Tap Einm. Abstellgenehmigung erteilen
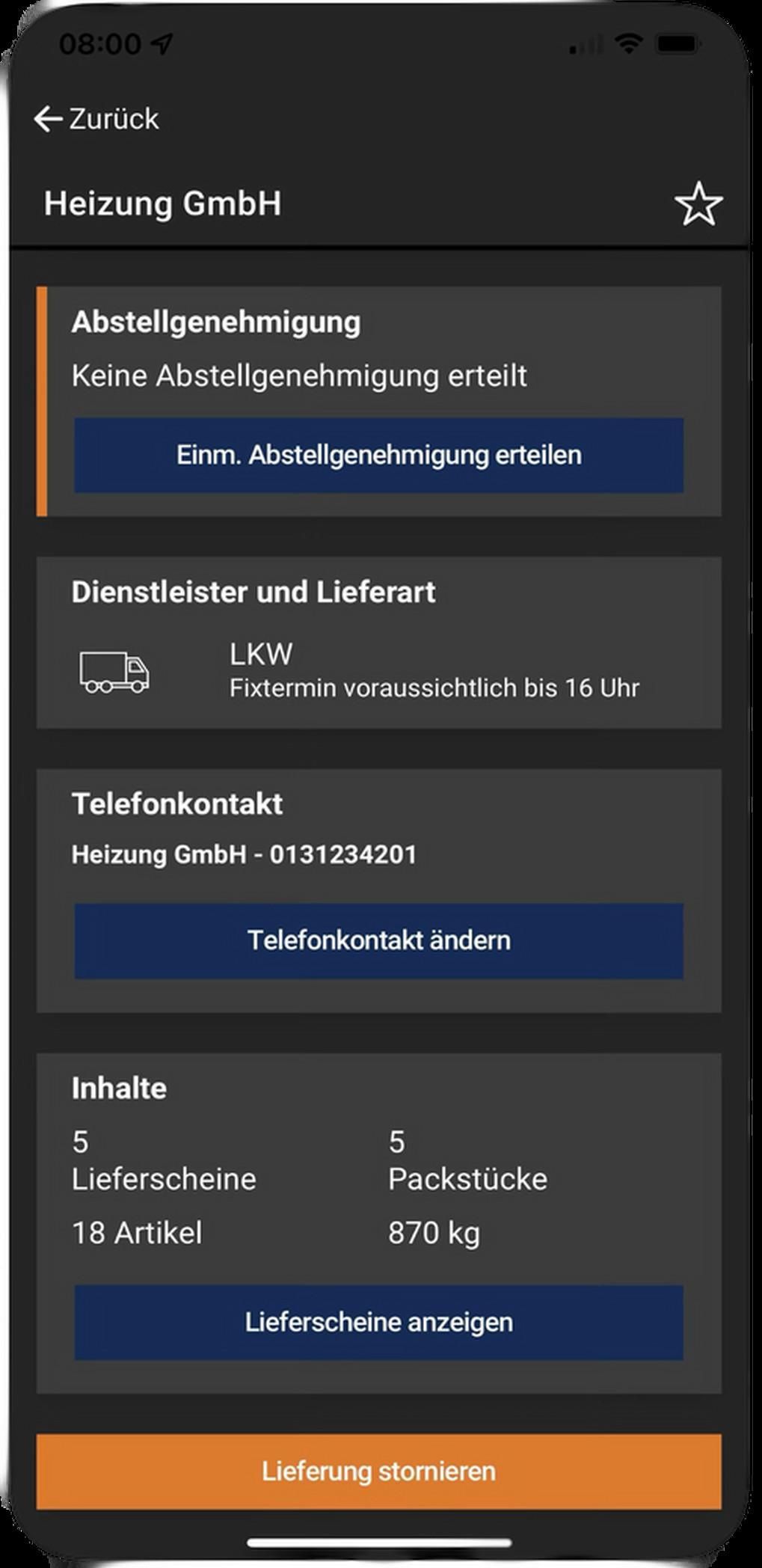Screen dimensions: 762x1568 click(378, 455)
